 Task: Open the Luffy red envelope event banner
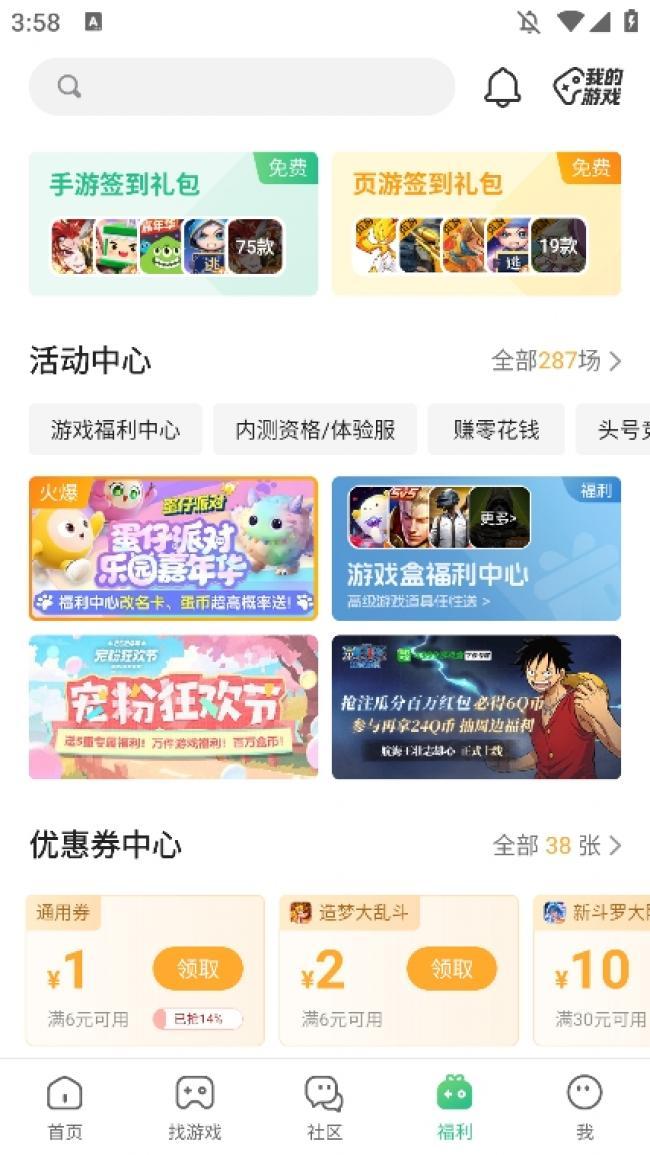(x=476, y=707)
